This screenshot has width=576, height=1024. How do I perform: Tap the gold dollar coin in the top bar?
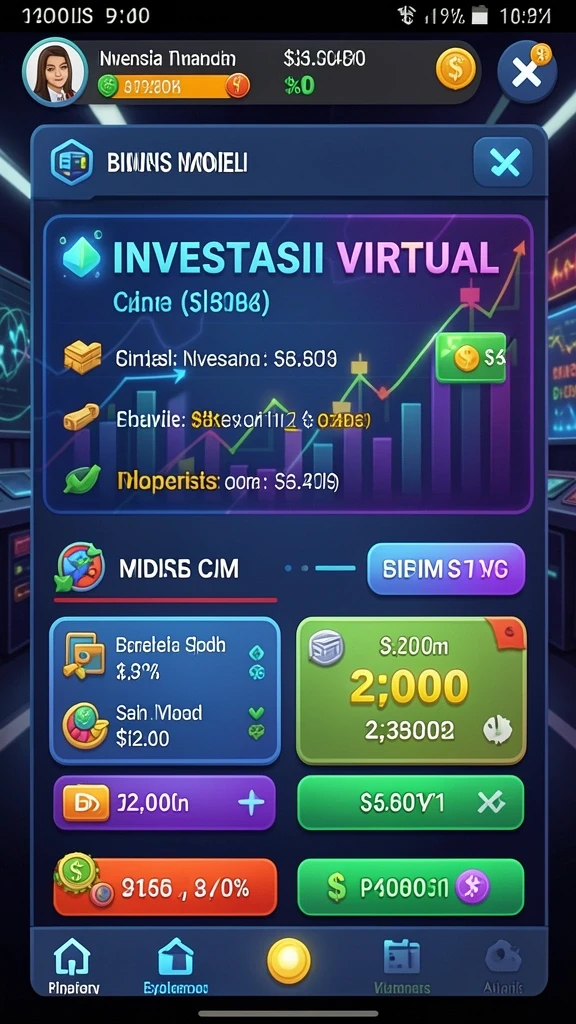click(x=456, y=70)
